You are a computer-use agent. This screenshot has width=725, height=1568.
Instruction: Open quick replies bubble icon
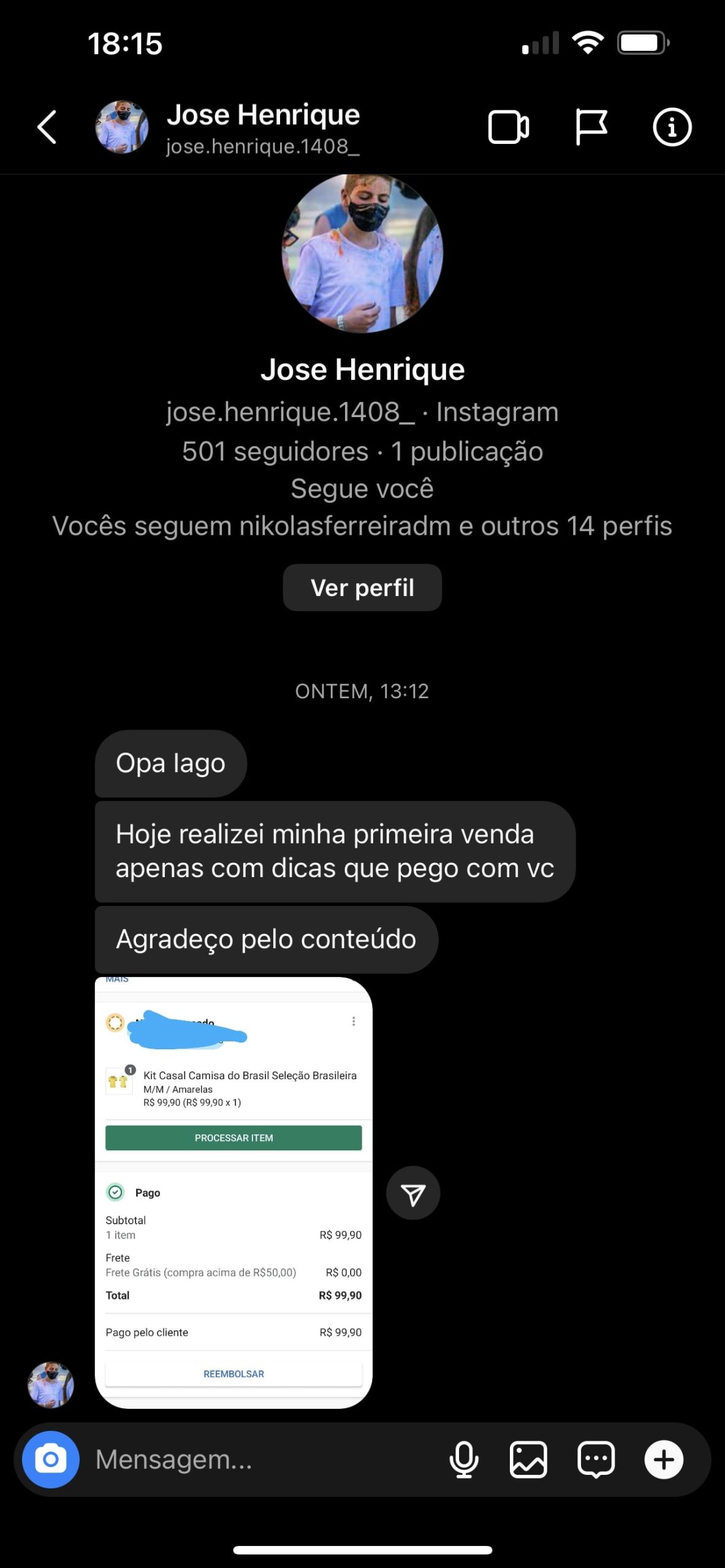[596, 1459]
